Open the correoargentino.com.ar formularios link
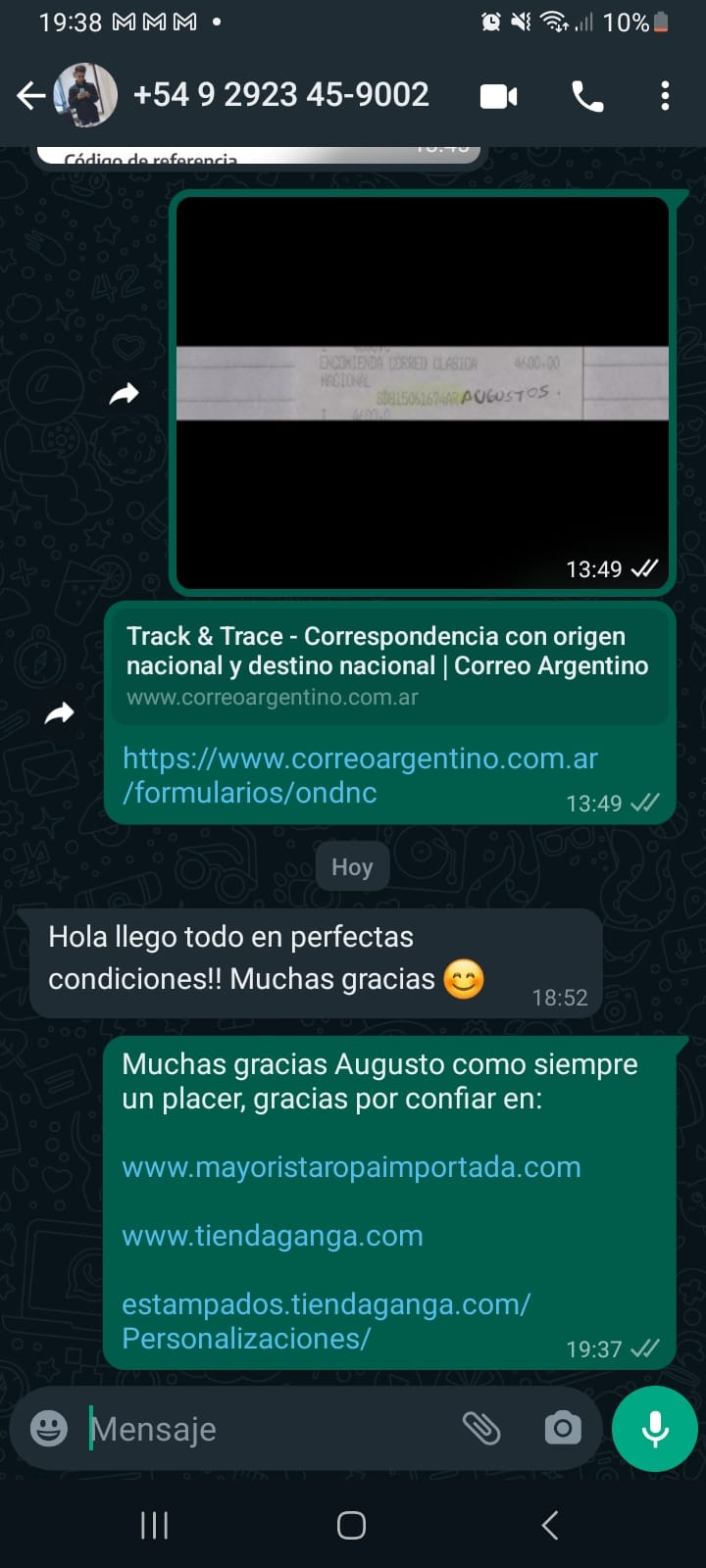Image resolution: width=706 pixels, height=1568 pixels. tap(359, 774)
